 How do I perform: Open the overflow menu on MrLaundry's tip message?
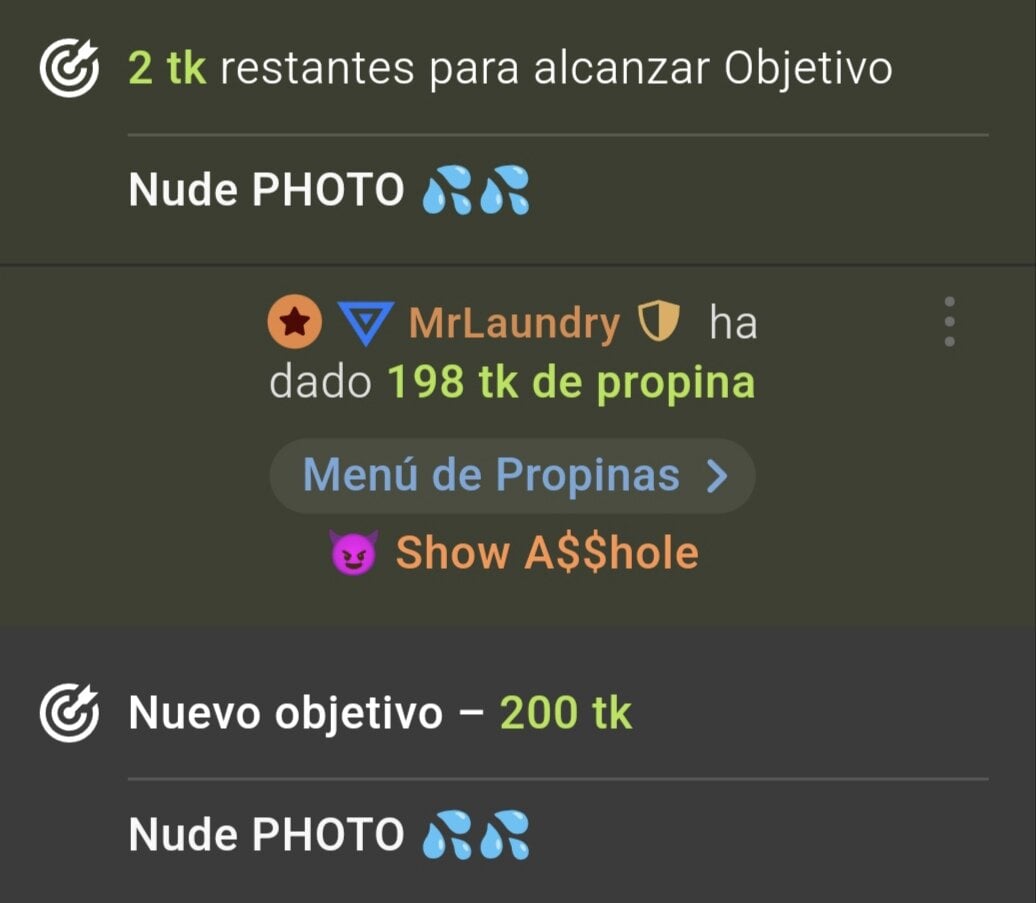[x=949, y=322]
